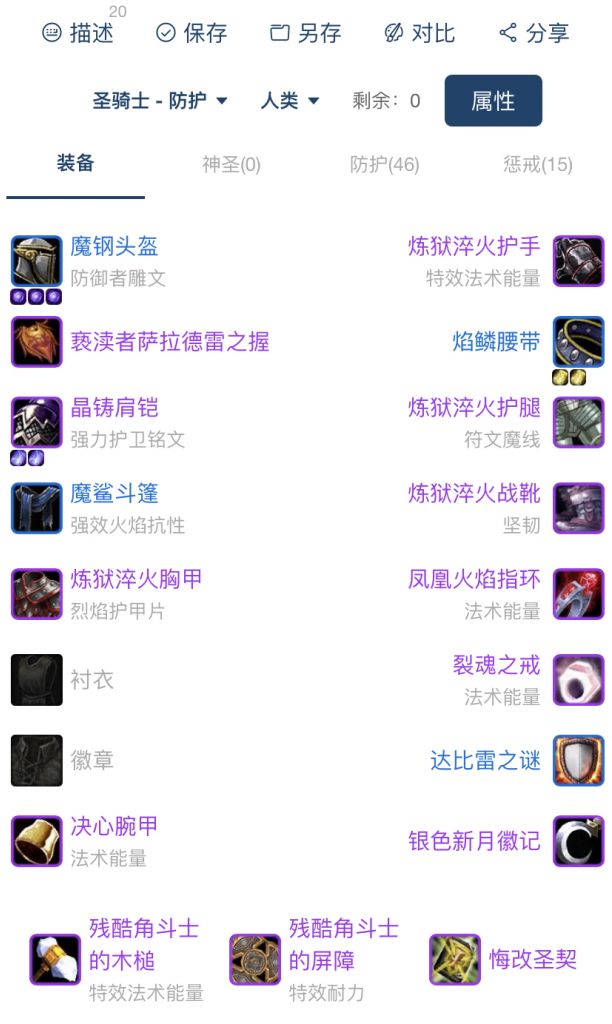Select the 炼狱淬火护手 gloves item
The image size is (612, 1024).
point(474,247)
